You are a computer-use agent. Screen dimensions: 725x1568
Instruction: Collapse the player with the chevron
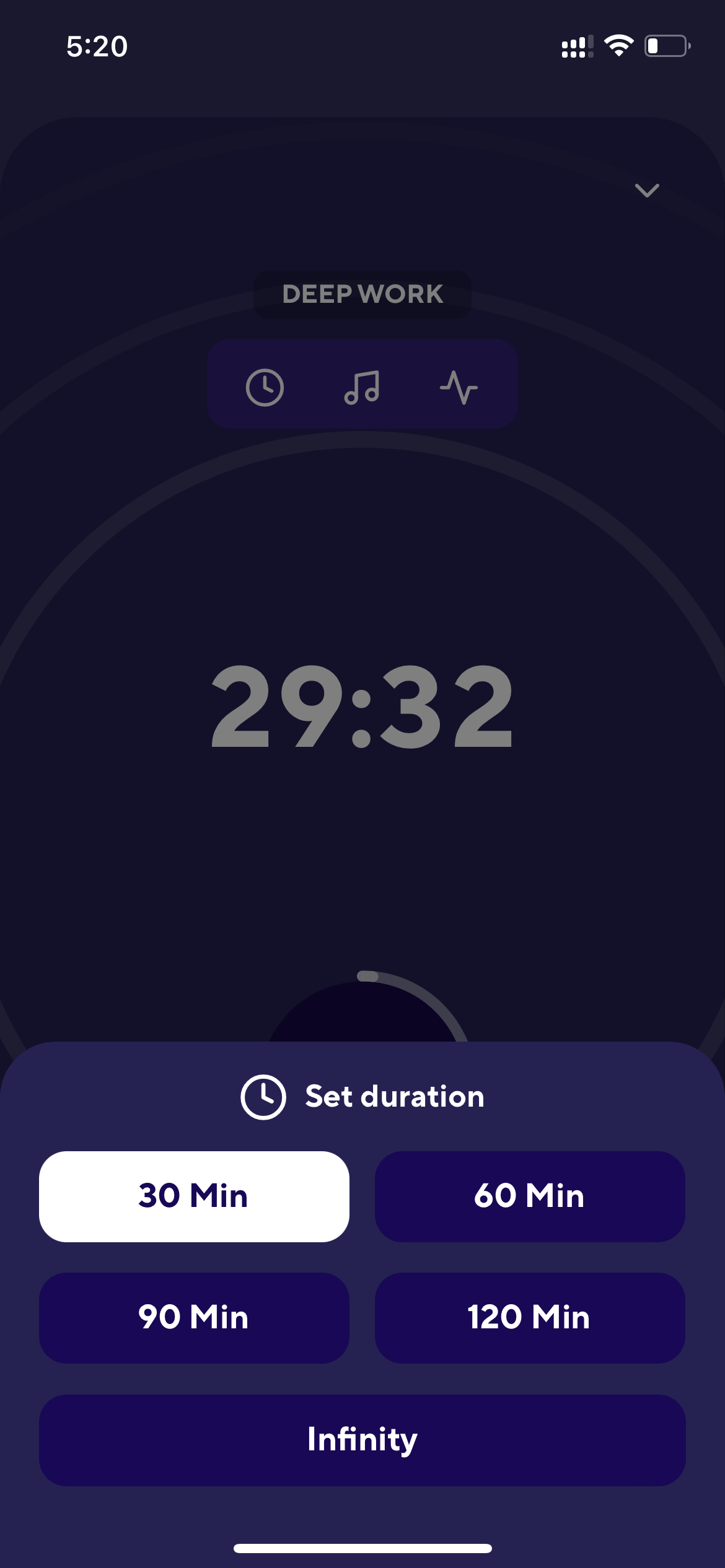pyautogui.click(x=647, y=190)
